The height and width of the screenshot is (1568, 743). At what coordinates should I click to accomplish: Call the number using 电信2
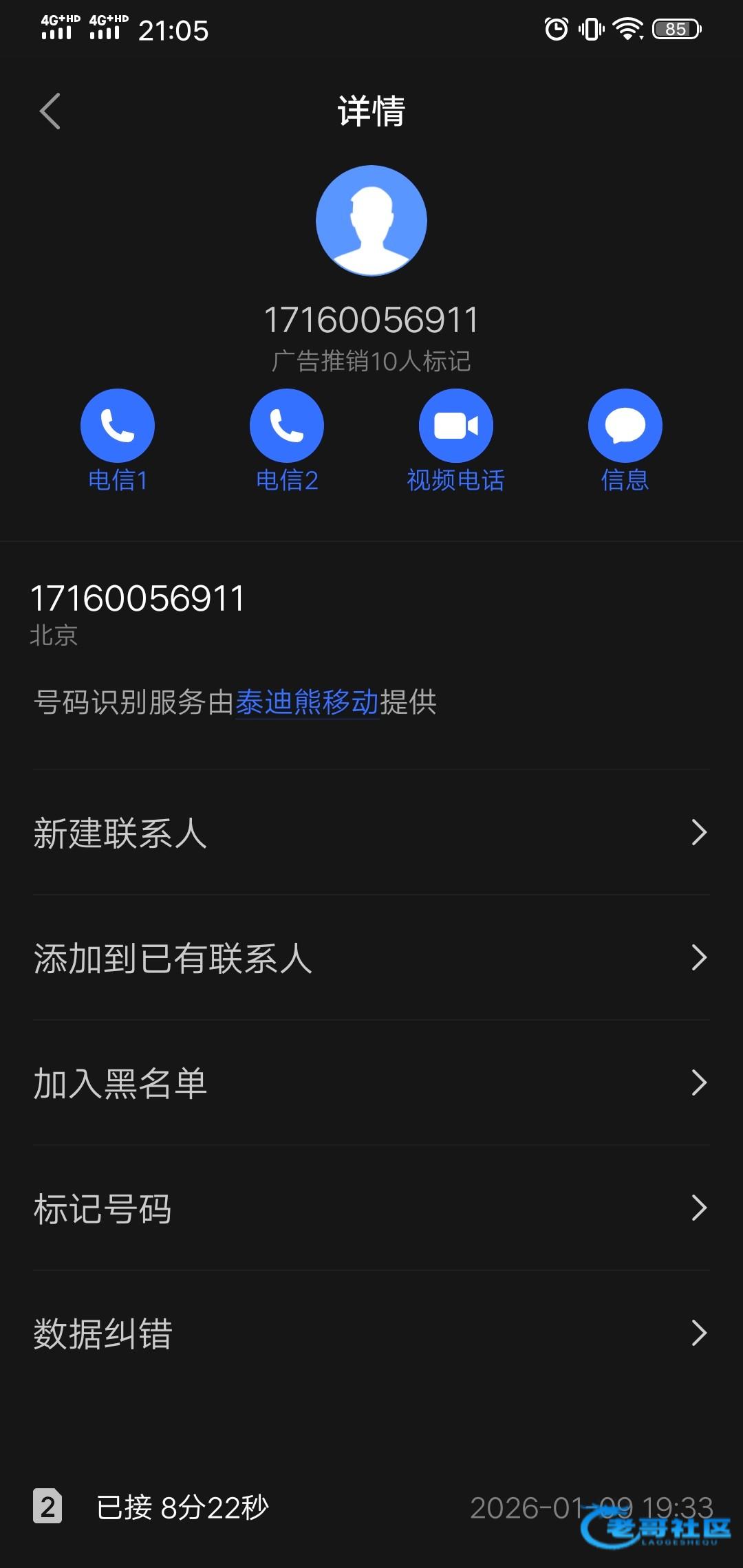[287, 426]
